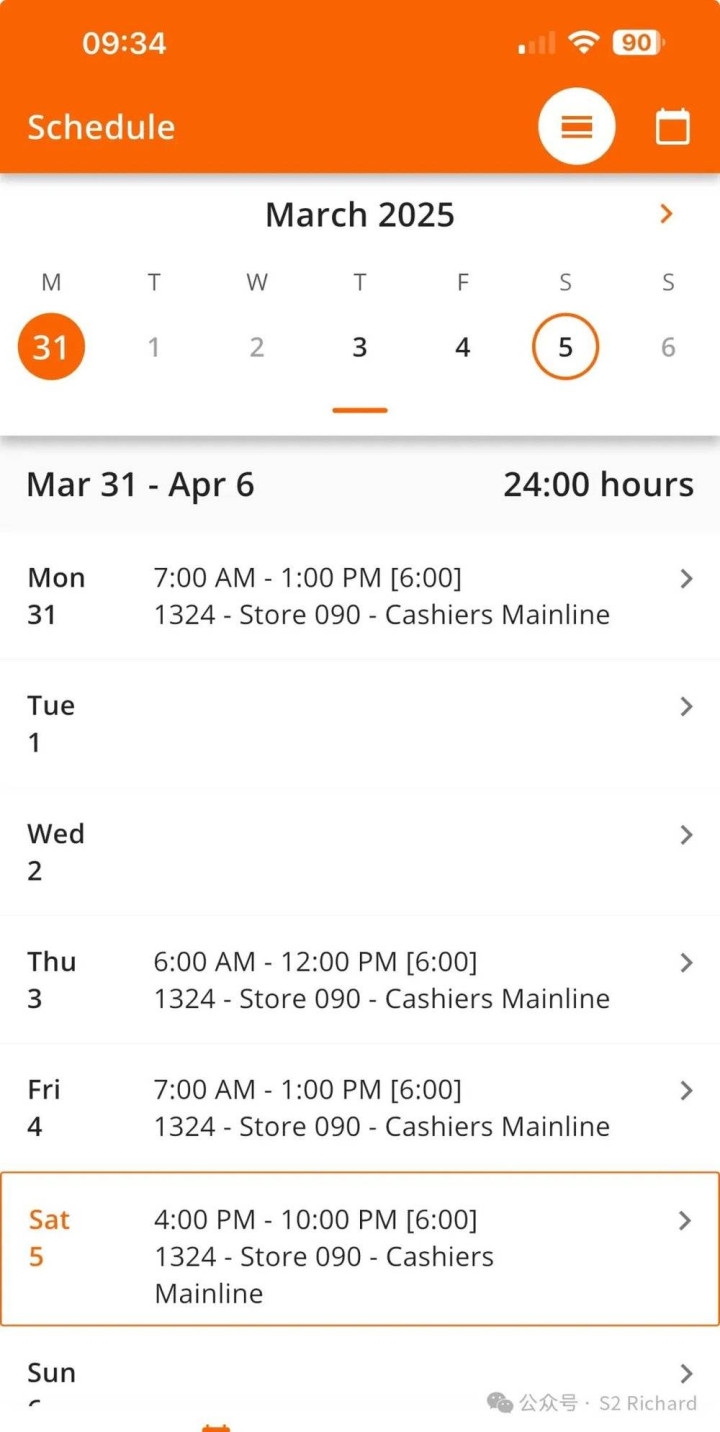The image size is (720, 1432).
Task: Open Thu 3 shift 6:00 AM details
Action: point(360,980)
